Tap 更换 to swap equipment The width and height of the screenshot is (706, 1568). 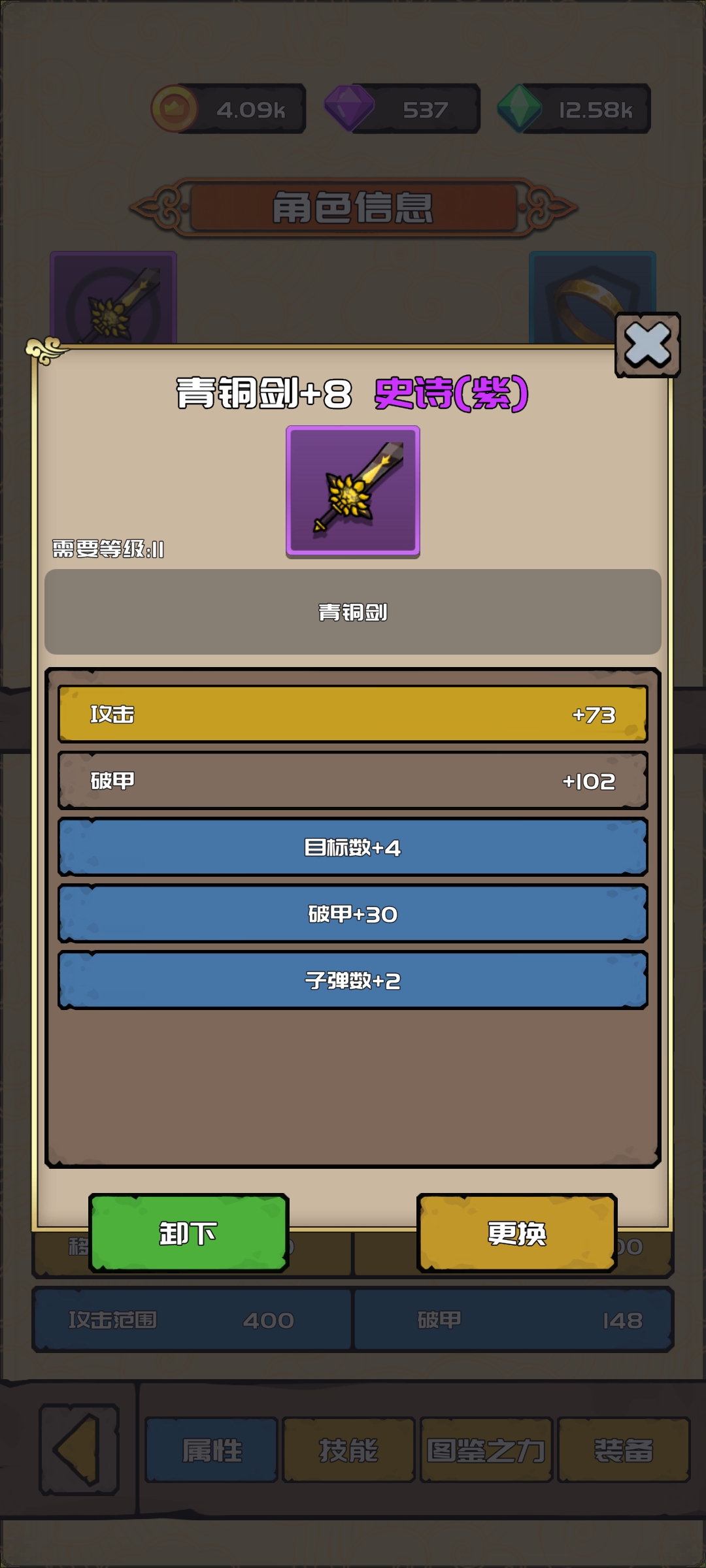[x=516, y=1233]
